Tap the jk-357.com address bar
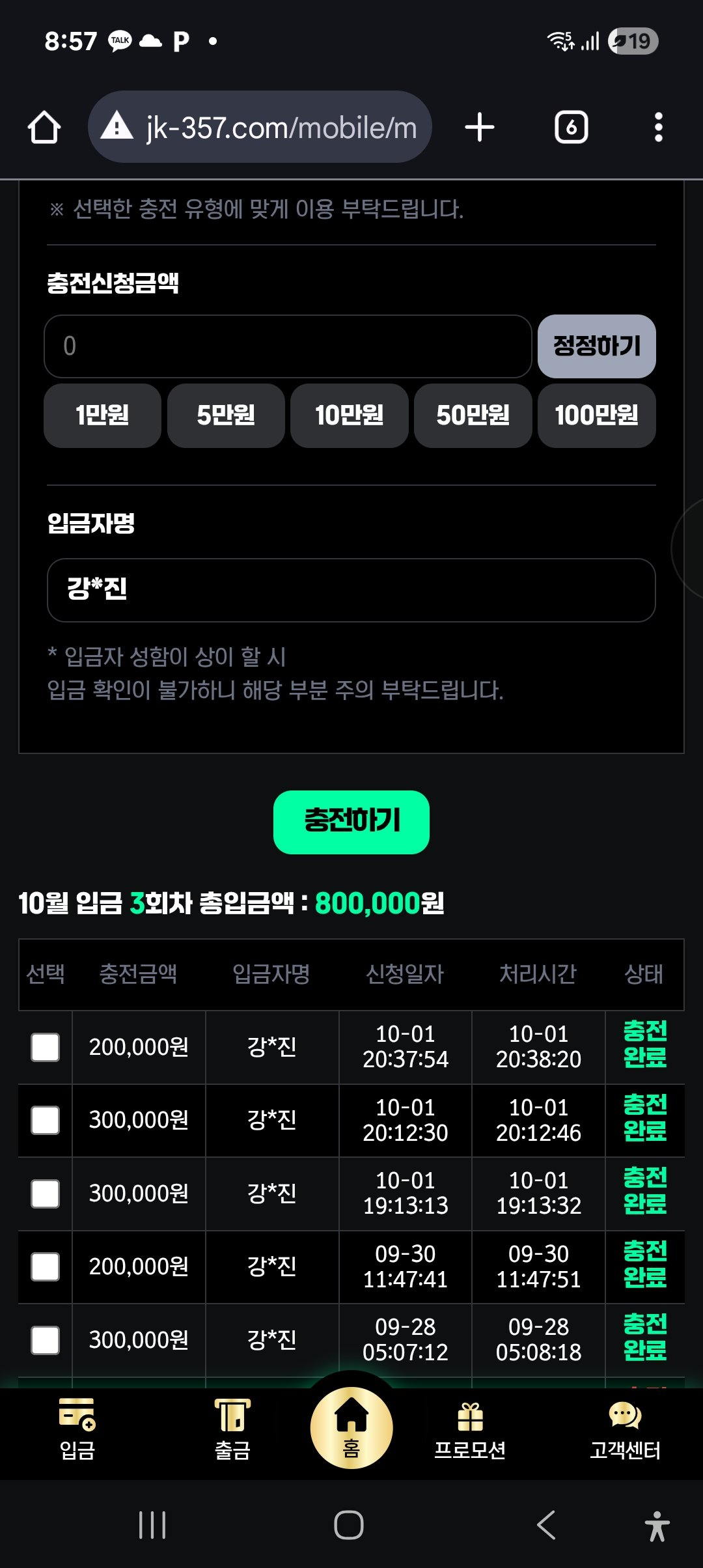Image resolution: width=703 pixels, height=1568 pixels. [260, 127]
